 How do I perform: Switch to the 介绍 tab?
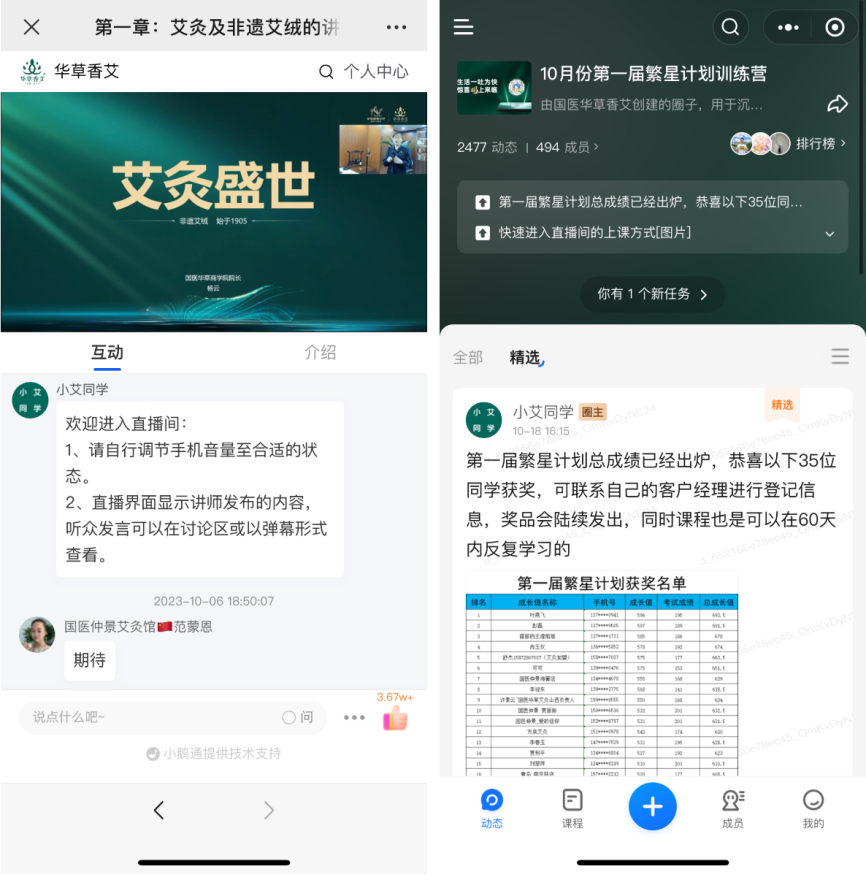tap(320, 352)
